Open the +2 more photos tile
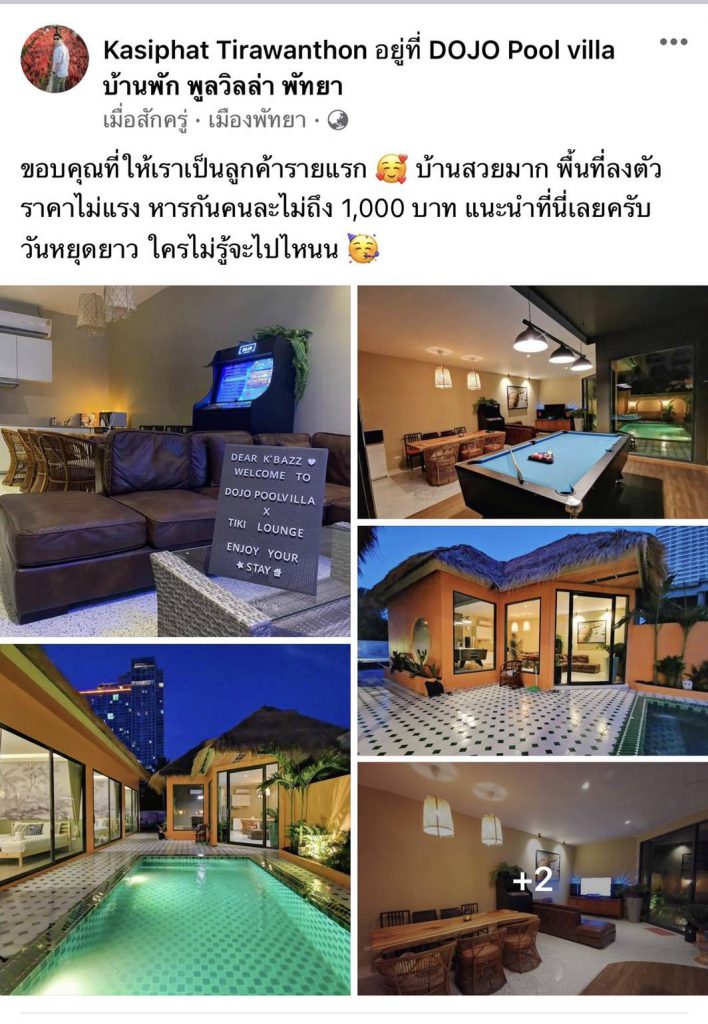 click(532, 879)
